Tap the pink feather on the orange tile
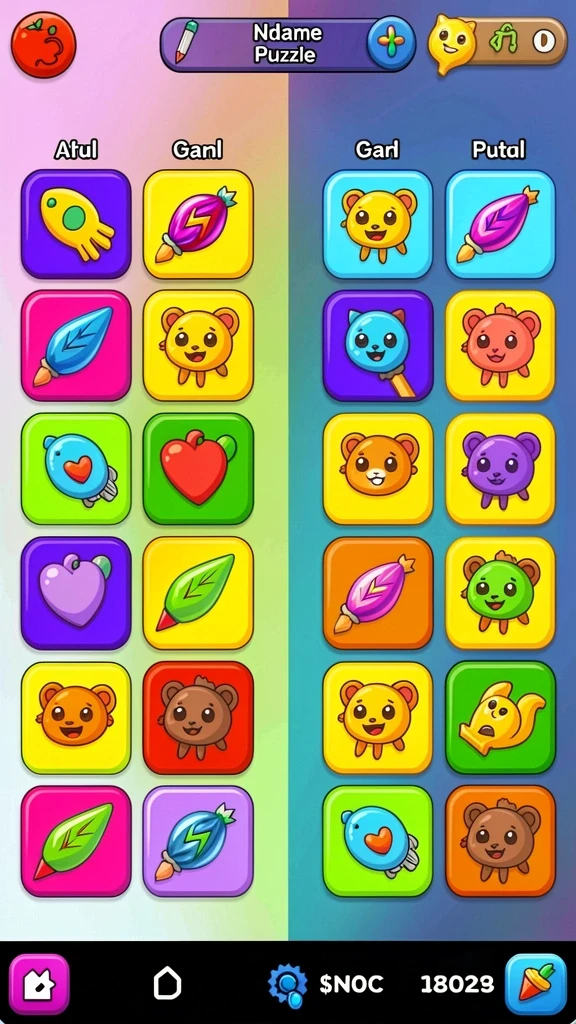The width and height of the screenshot is (576, 1024). pos(378,593)
